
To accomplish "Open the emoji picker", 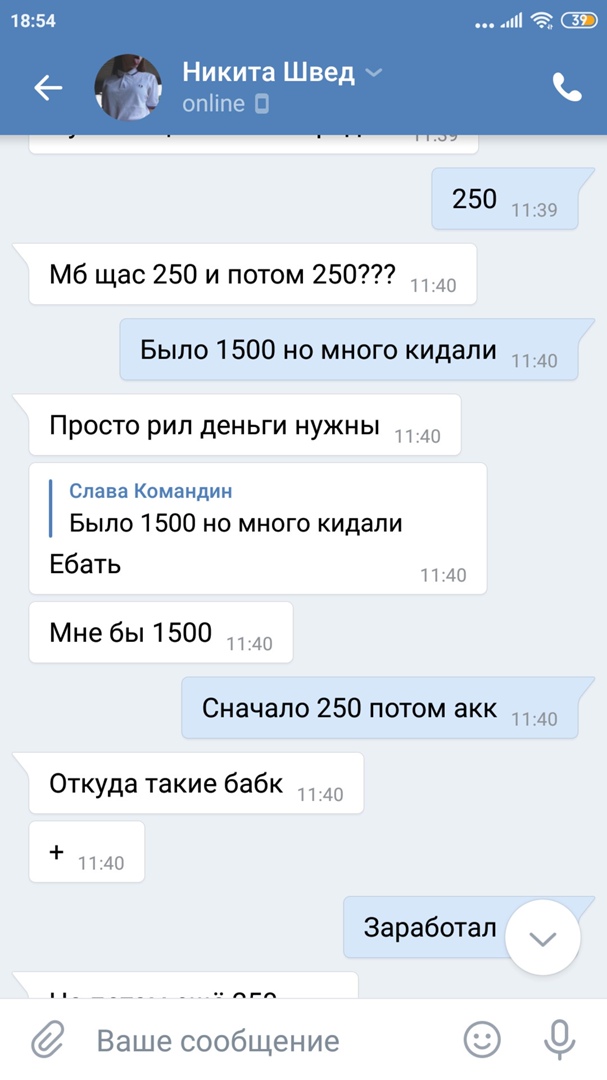I will tap(483, 1040).
